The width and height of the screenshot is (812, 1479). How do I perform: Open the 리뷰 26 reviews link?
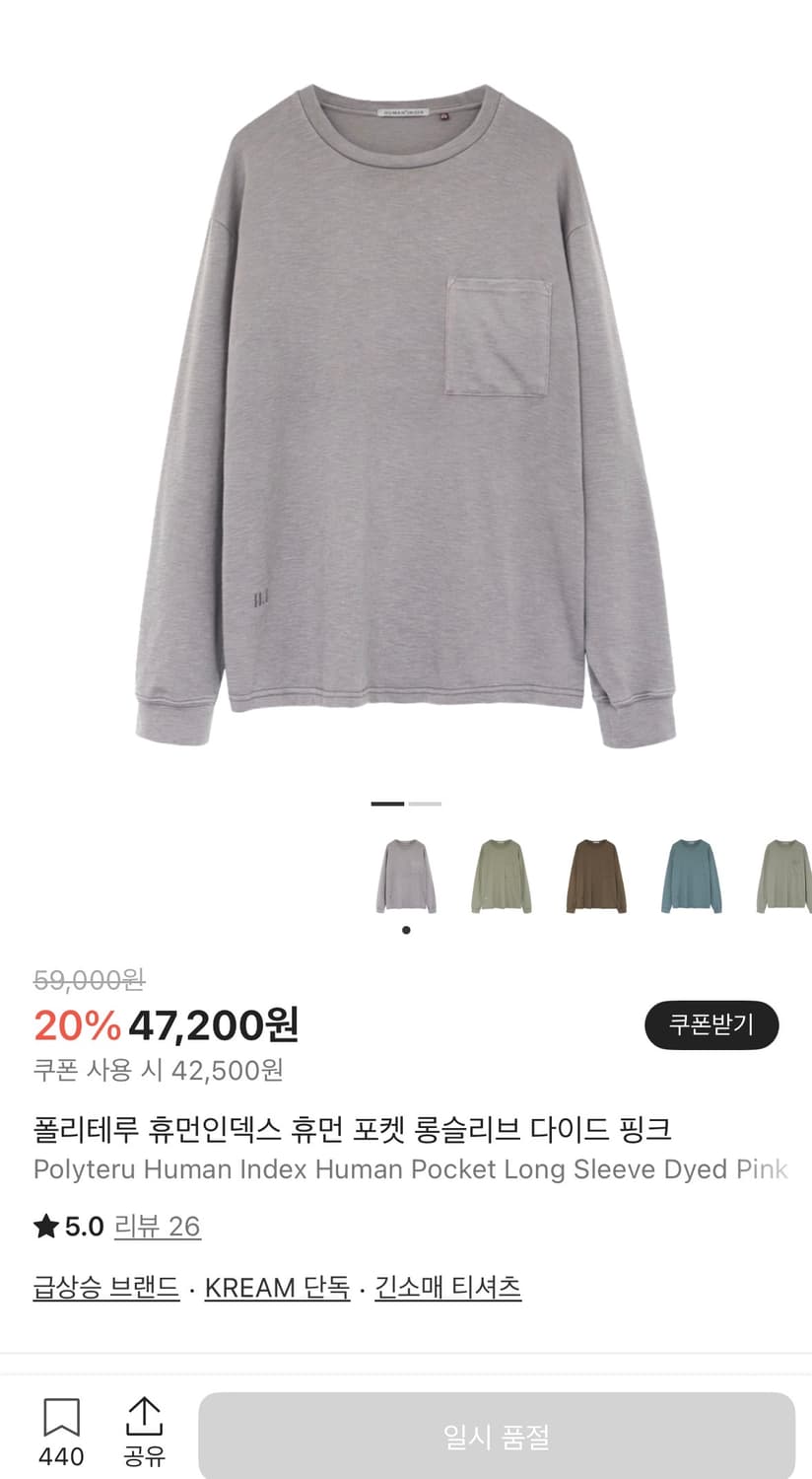coord(158,1228)
